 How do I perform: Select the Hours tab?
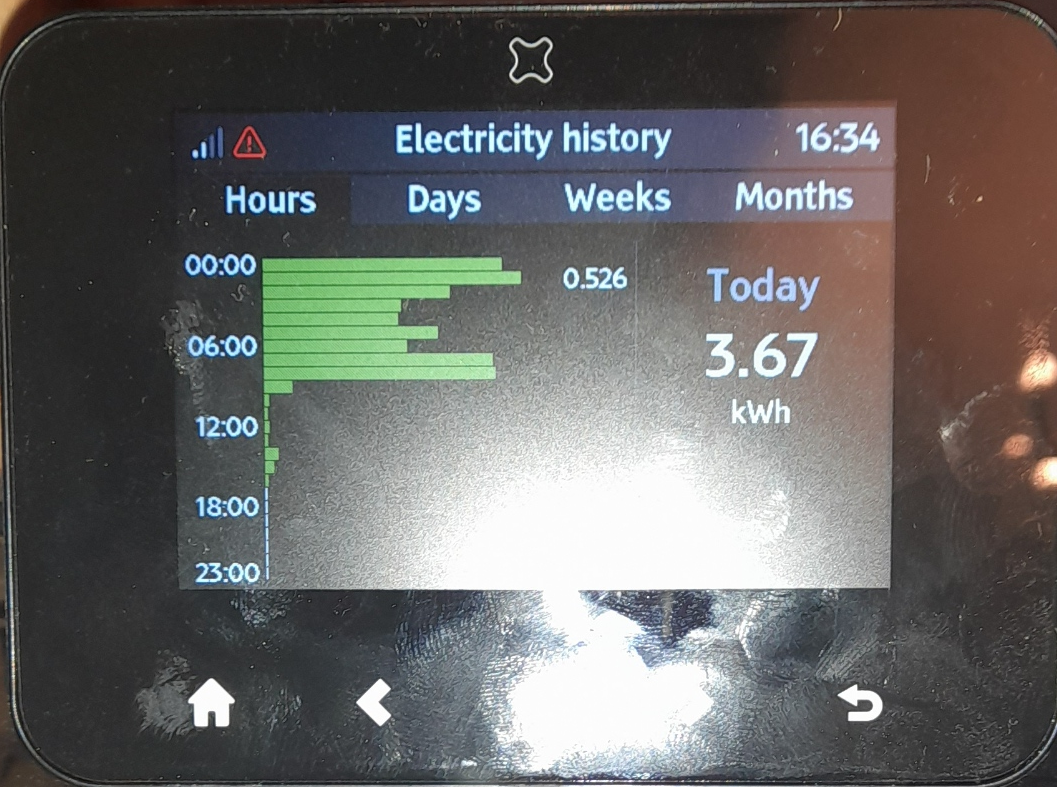[270, 200]
